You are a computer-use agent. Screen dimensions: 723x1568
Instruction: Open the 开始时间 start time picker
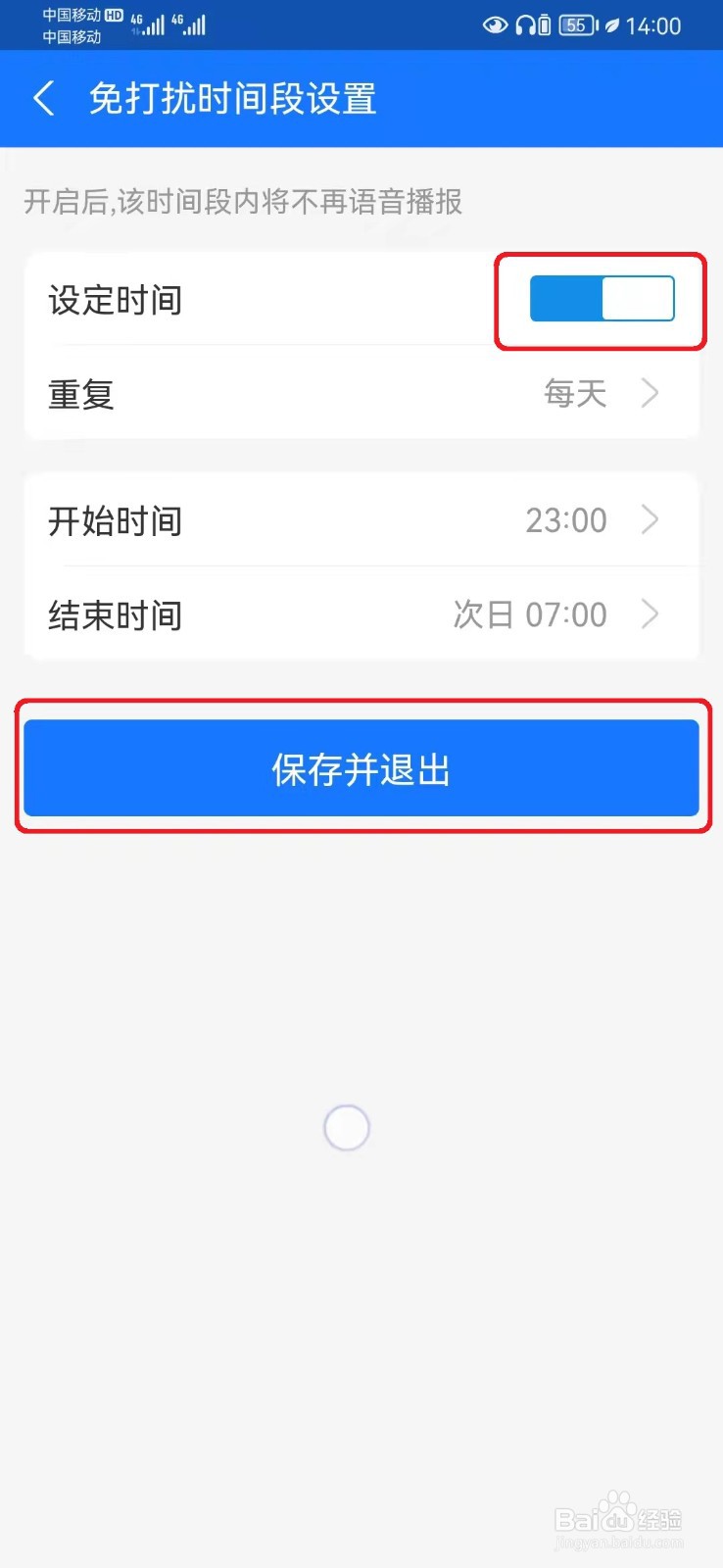[361, 520]
